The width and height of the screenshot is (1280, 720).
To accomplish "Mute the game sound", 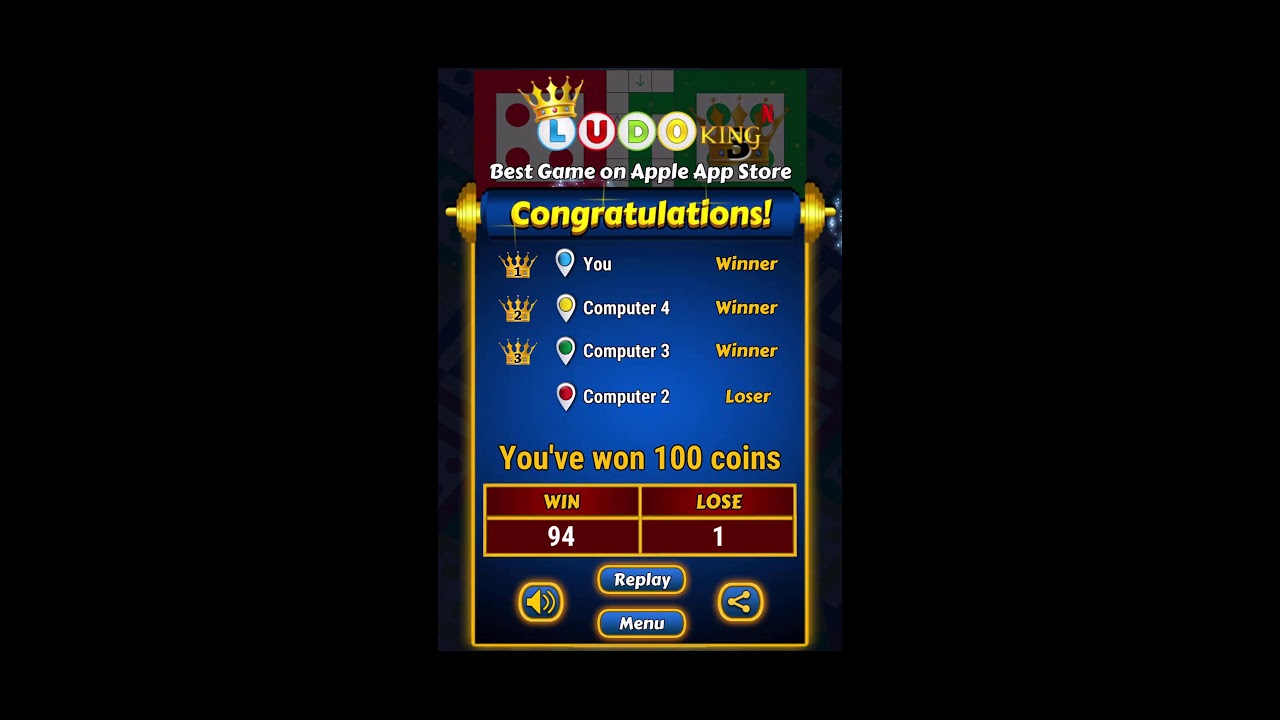I will [540, 602].
